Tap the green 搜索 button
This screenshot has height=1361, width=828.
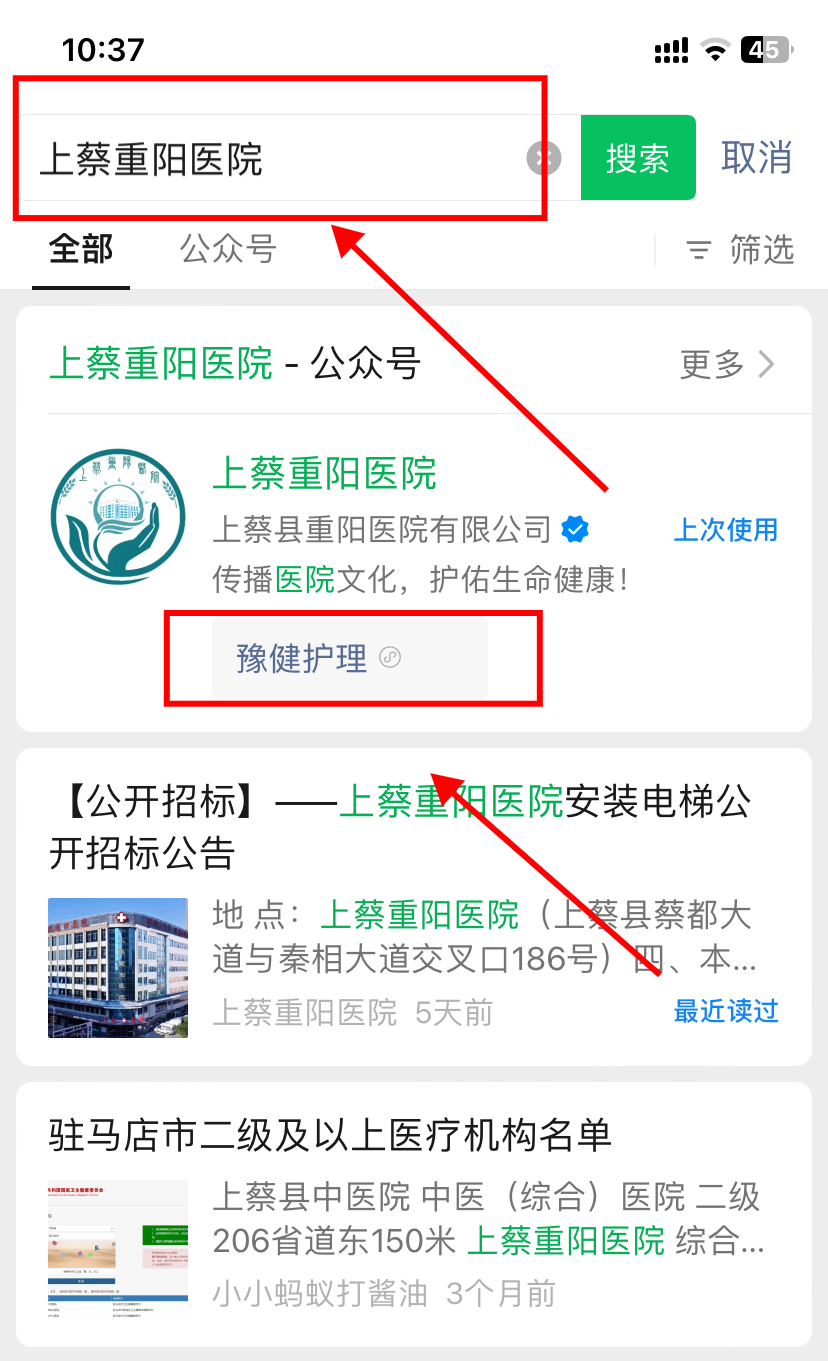[x=638, y=158]
